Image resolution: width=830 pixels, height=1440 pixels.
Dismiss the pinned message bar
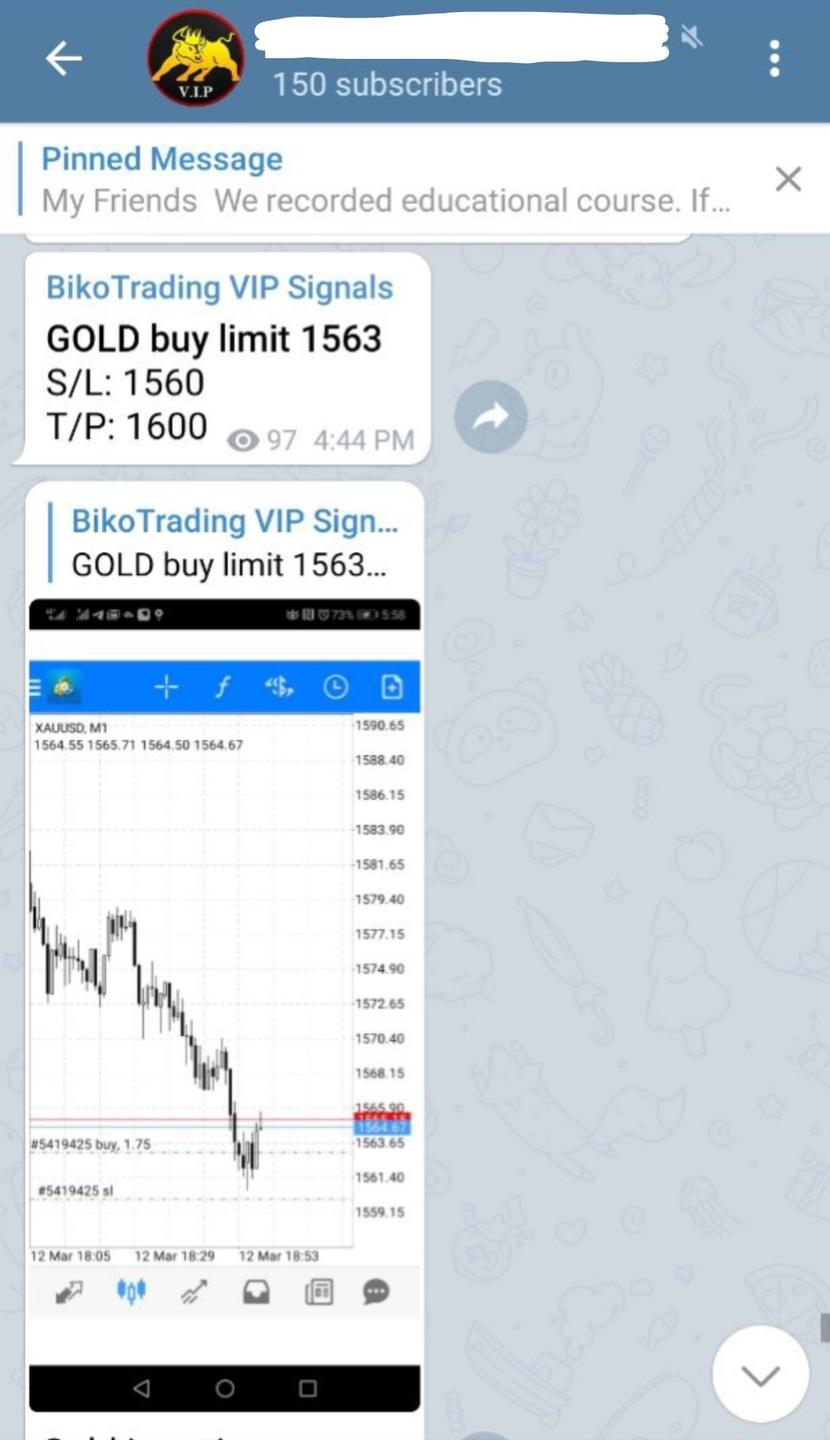click(x=788, y=179)
